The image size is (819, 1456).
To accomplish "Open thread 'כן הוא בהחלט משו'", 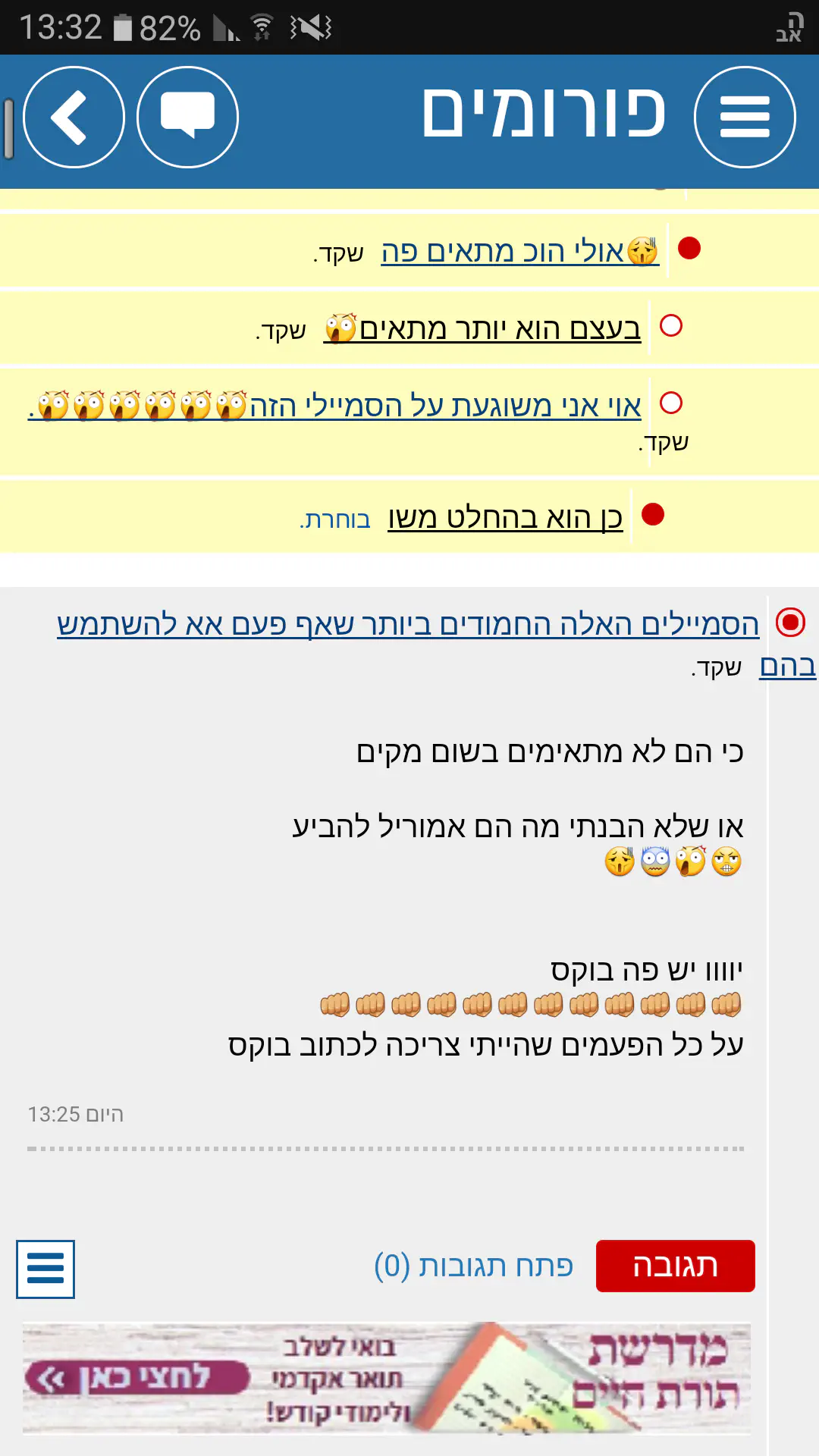I will point(505,518).
